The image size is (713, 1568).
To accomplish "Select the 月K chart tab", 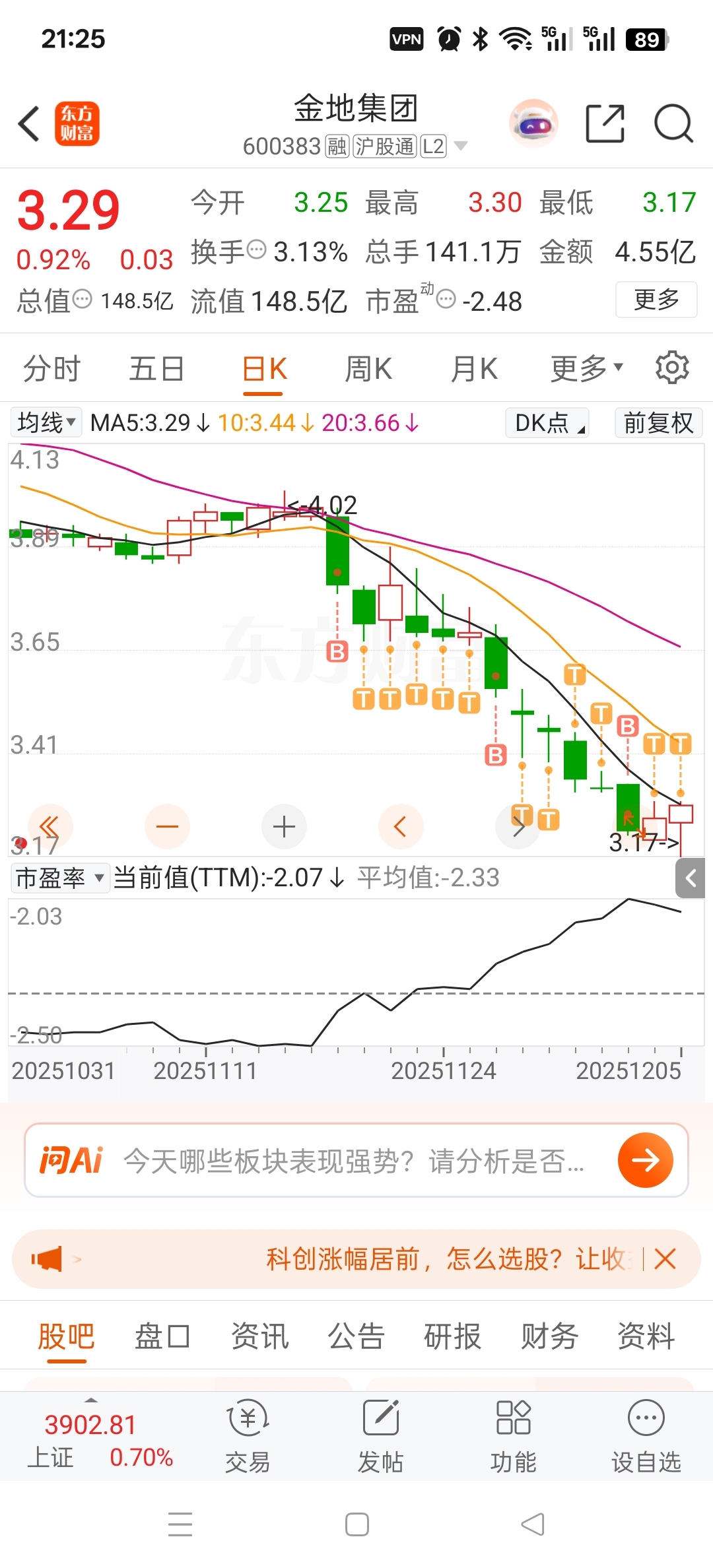I will [x=473, y=369].
